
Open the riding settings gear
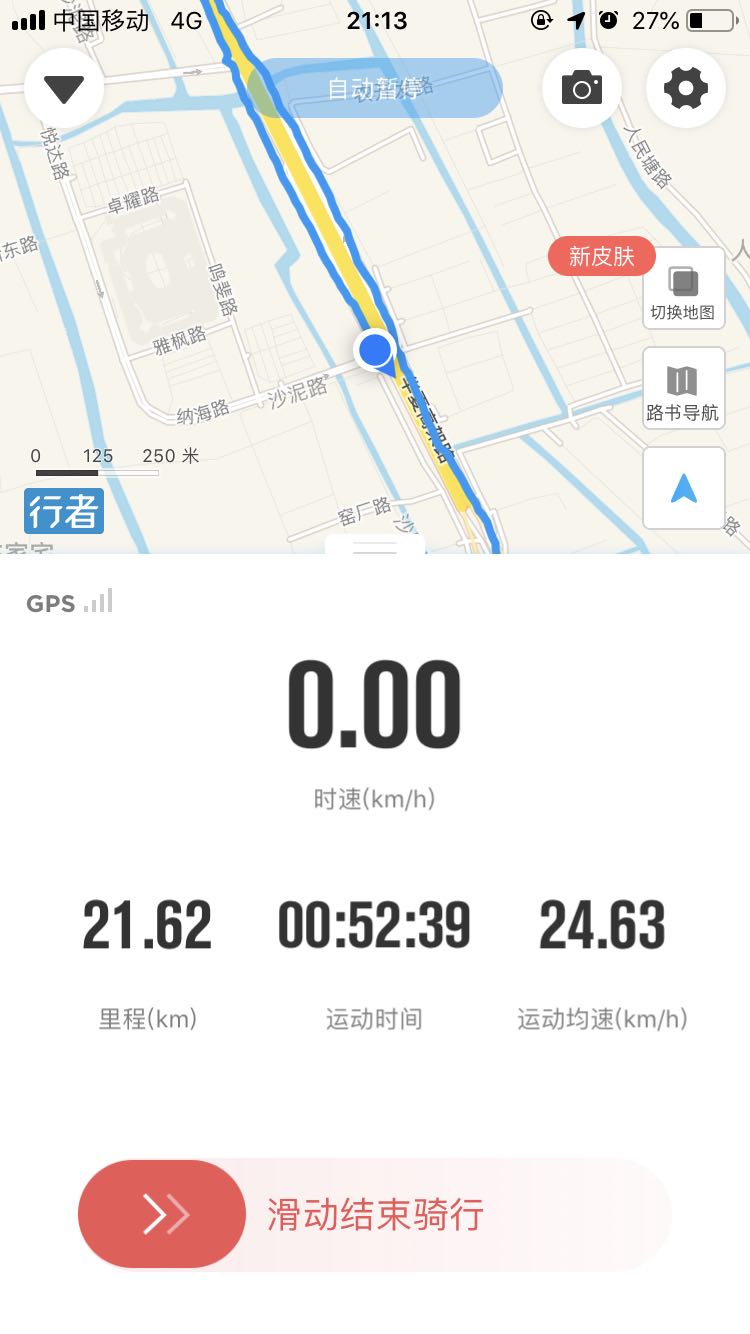coord(686,89)
